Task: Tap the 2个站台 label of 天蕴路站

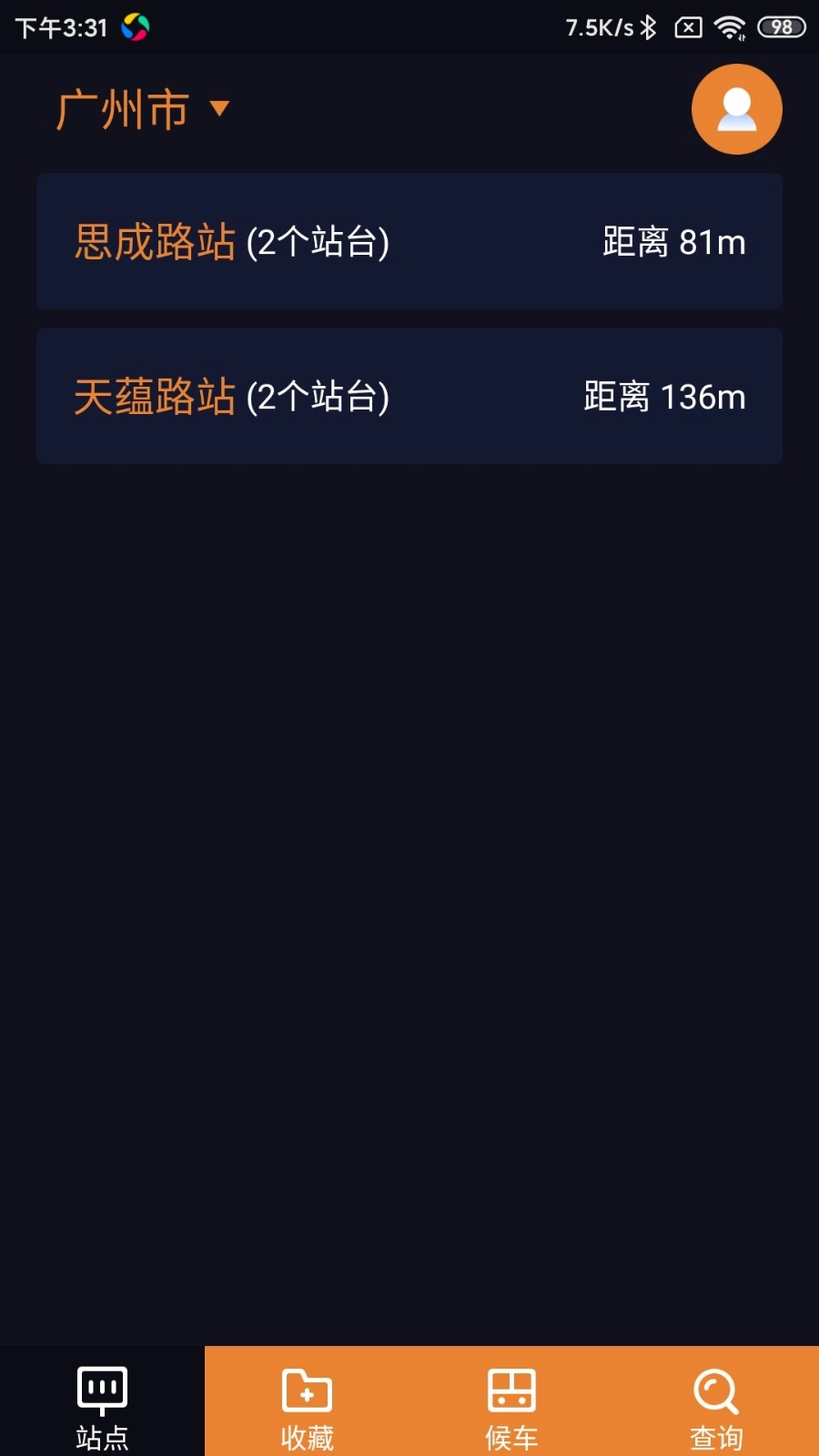Action: coord(317,397)
